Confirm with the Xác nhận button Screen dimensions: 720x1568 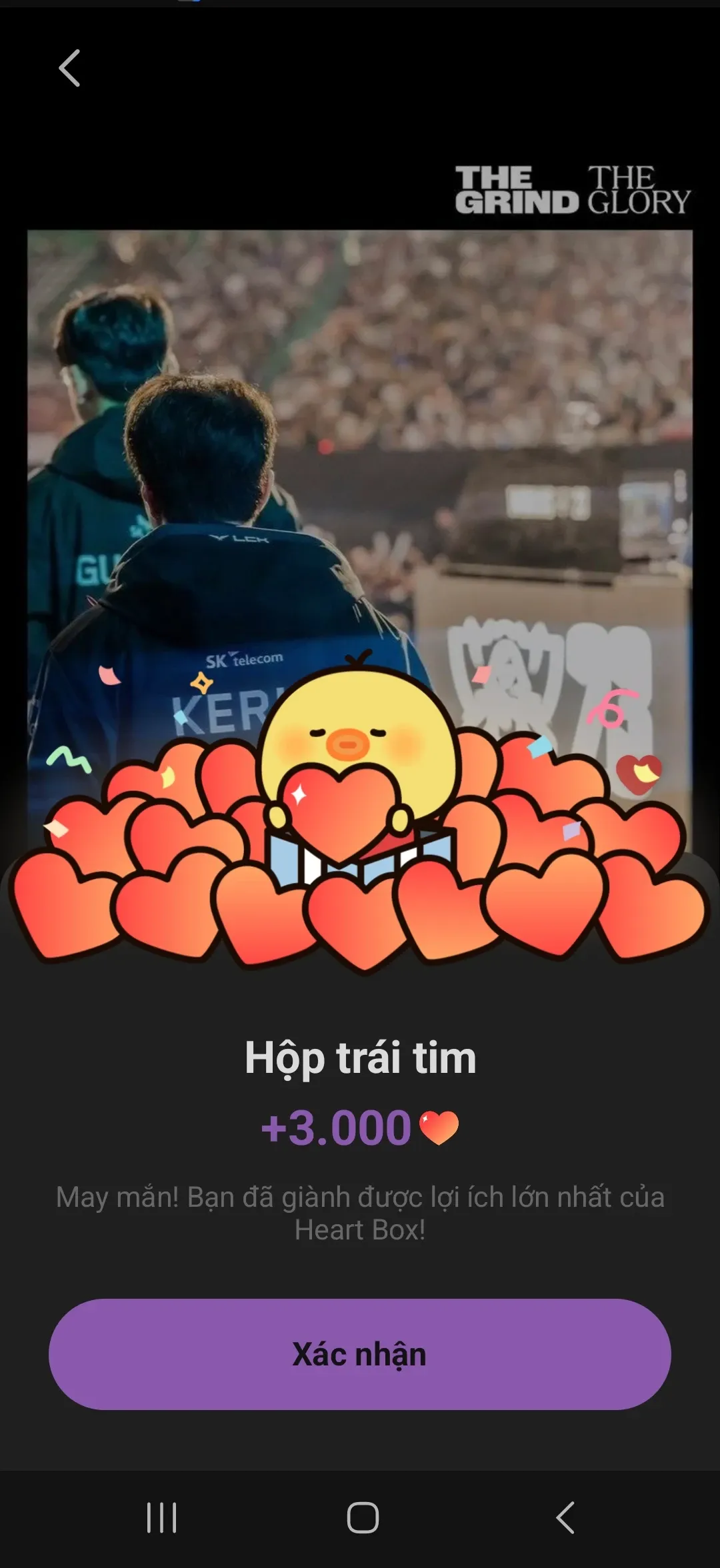coord(360,1354)
